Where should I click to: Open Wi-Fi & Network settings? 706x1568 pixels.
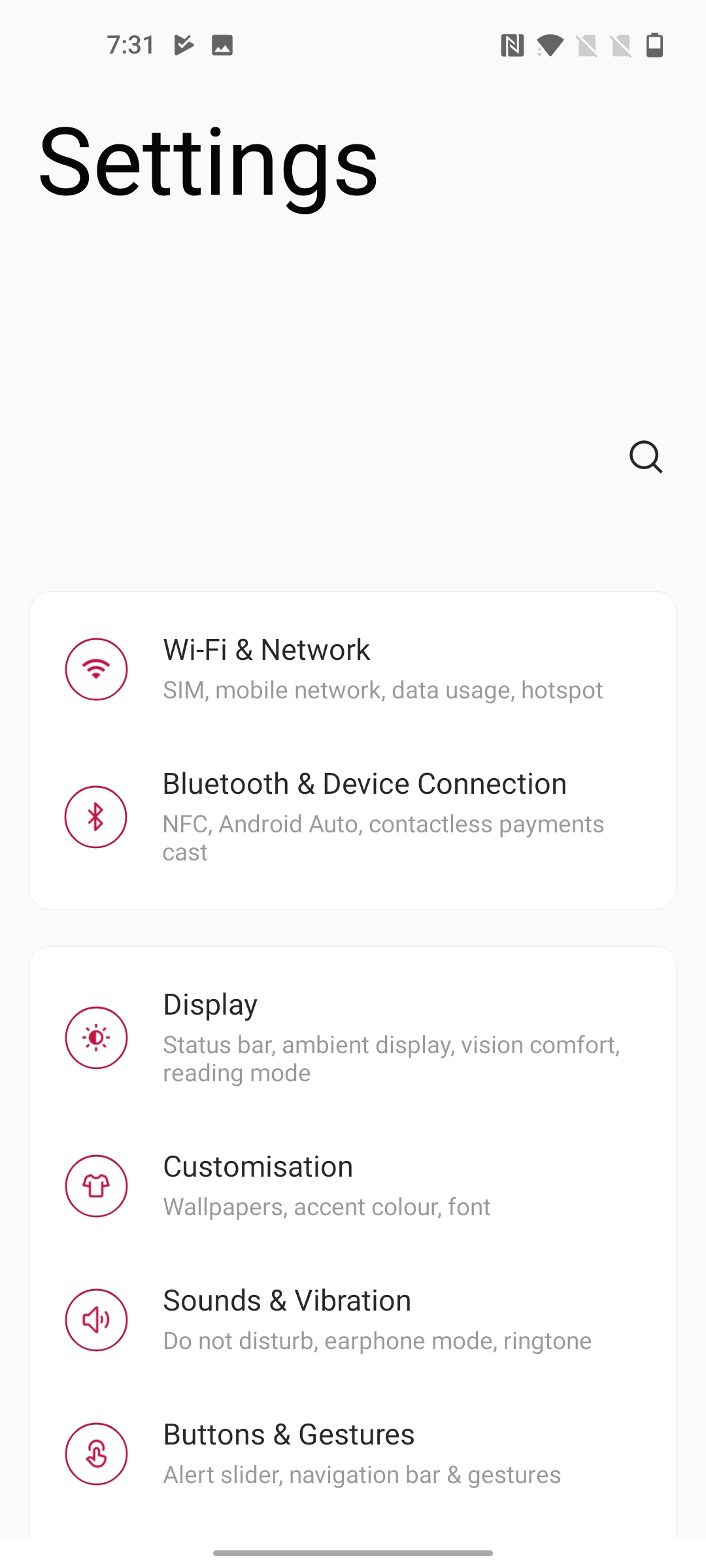pyautogui.click(x=353, y=669)
